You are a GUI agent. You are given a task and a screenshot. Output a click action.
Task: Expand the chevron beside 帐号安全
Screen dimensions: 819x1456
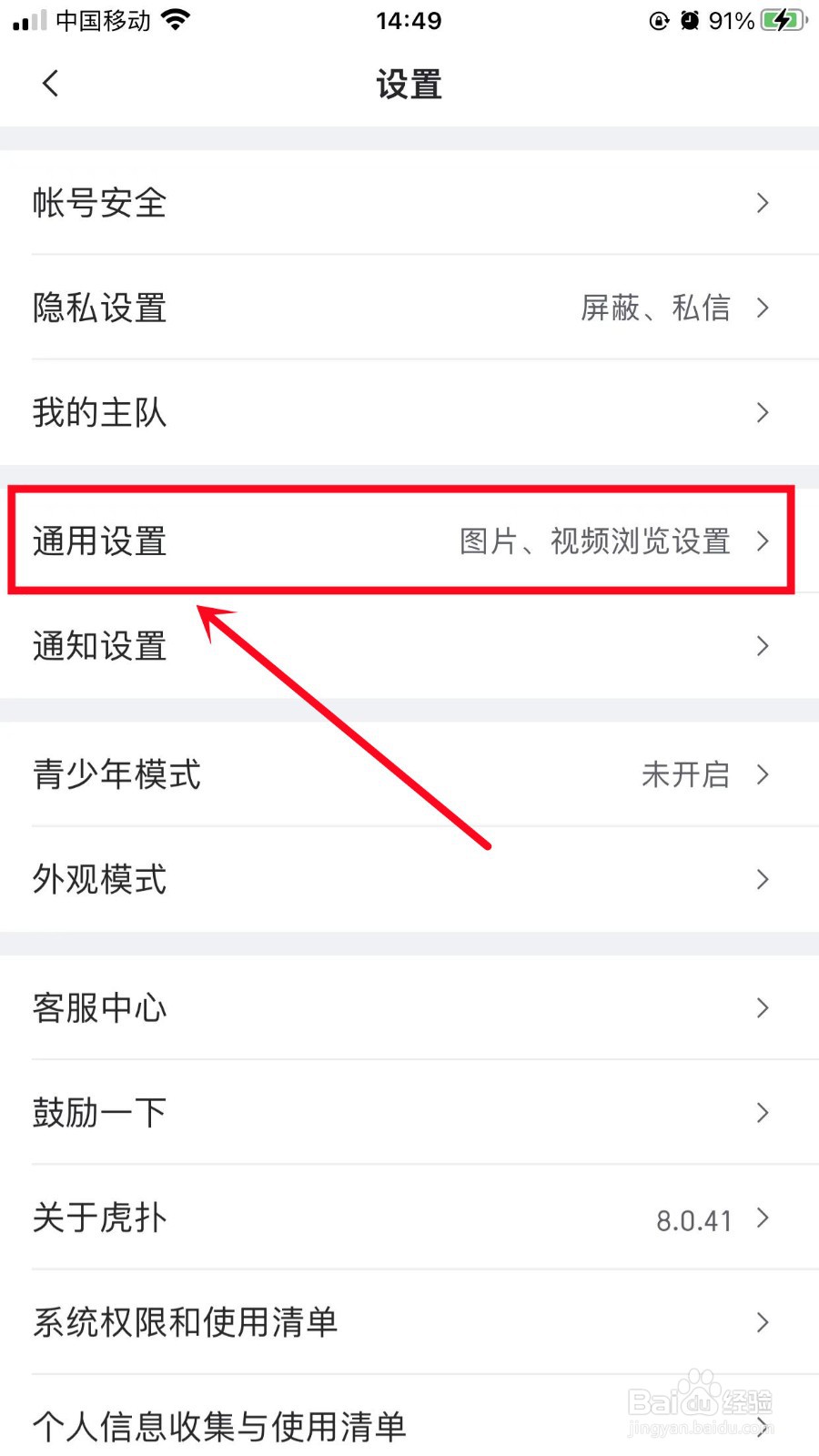pos(763,203)
